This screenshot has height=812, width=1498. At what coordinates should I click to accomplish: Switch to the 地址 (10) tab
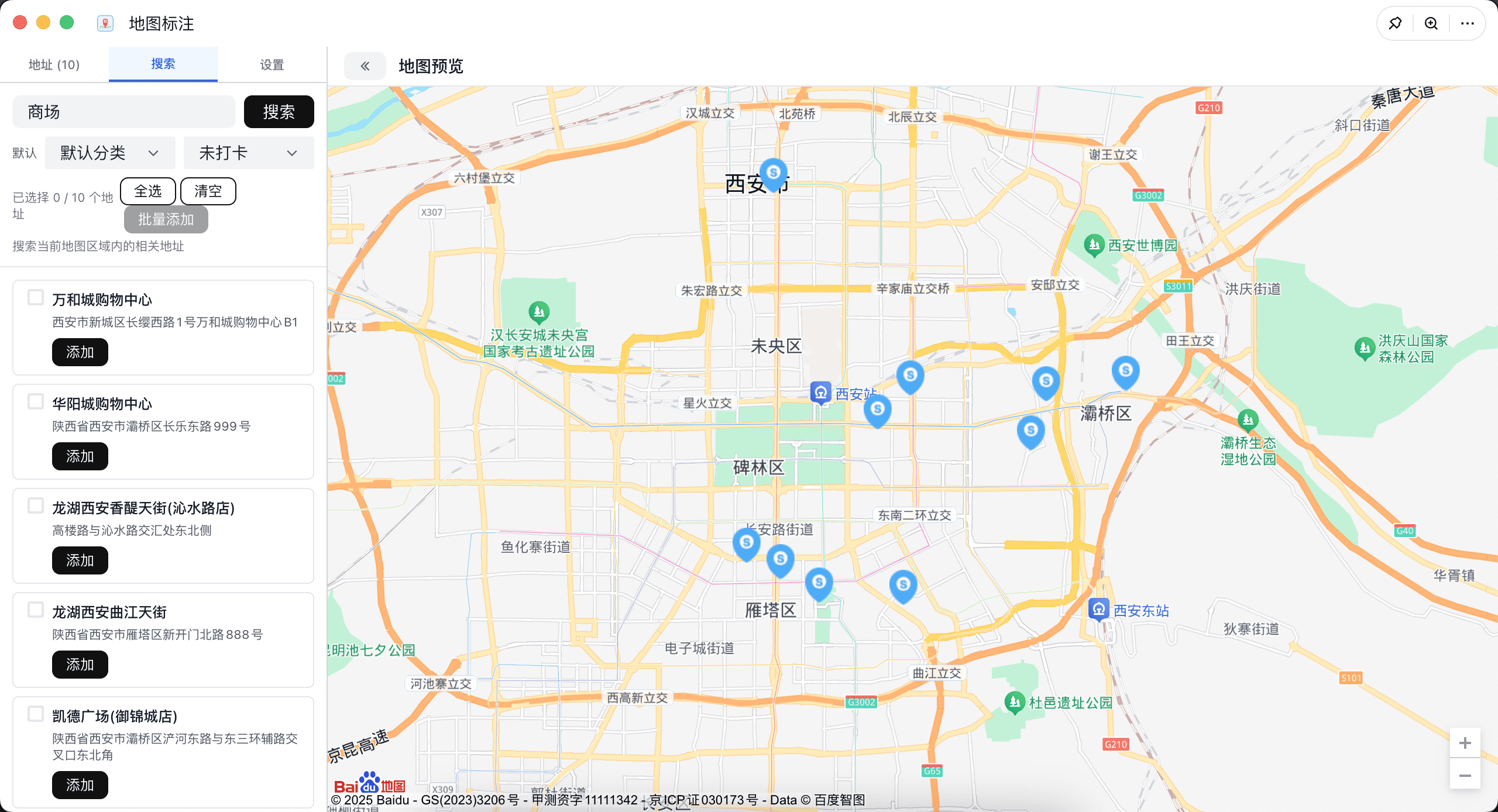54,64
